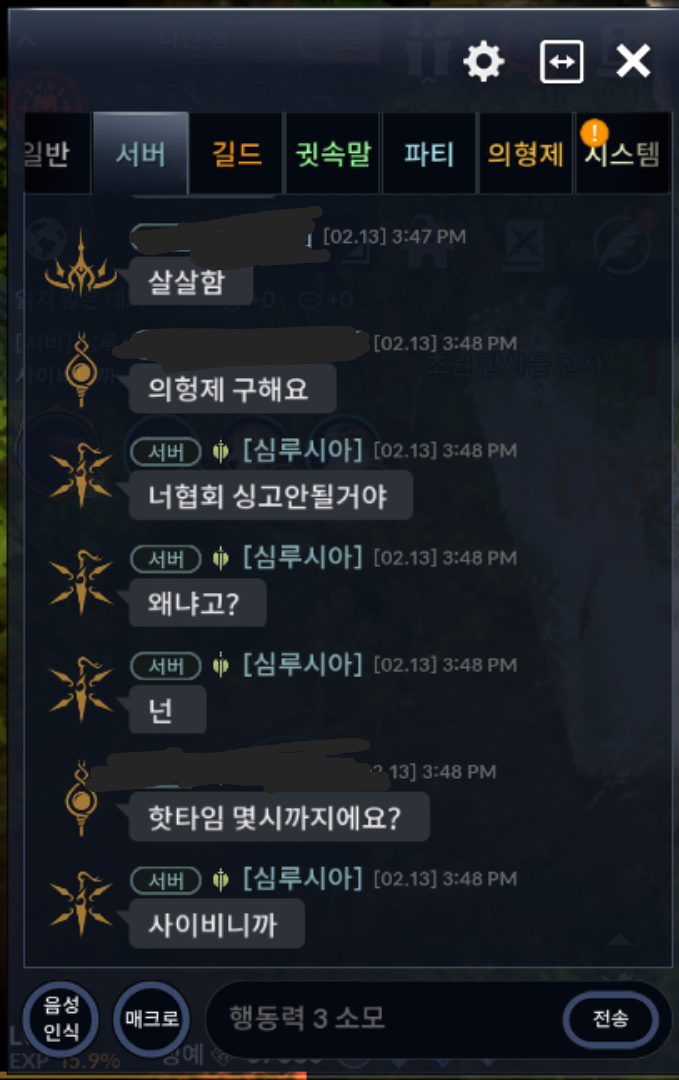Close the chat window
The image size is (679, 1080).
coord(633,62)
